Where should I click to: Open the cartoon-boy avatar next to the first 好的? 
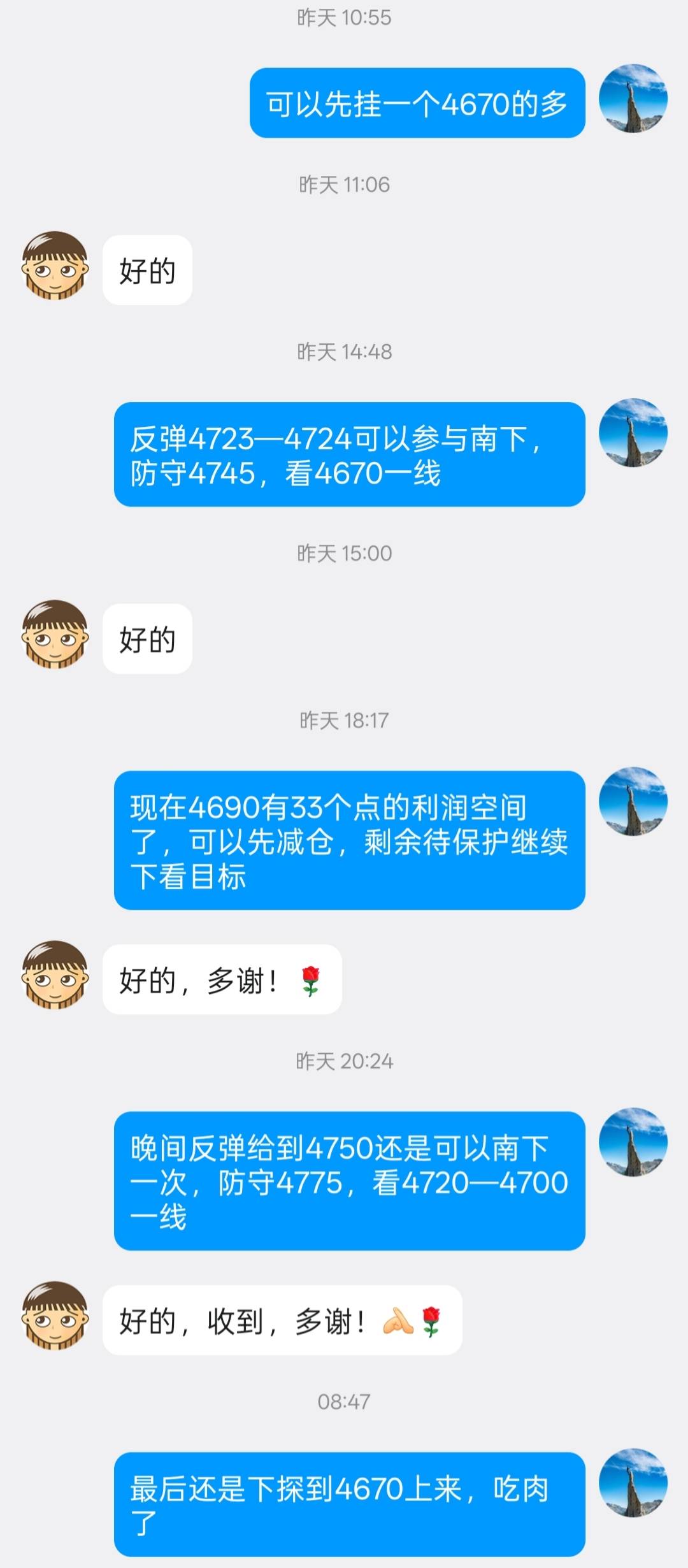click(54, 268)
